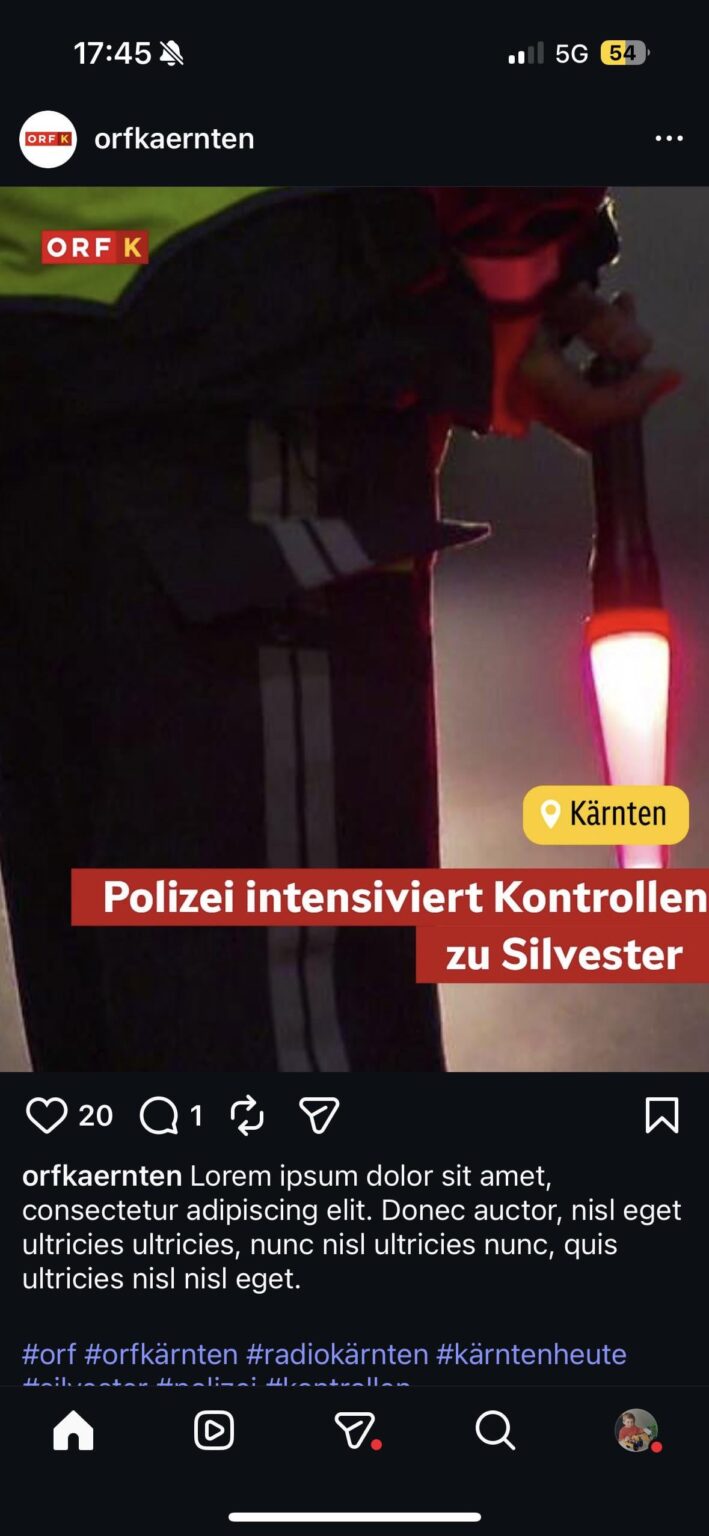Open comments on this post

tap(158, 1115)
